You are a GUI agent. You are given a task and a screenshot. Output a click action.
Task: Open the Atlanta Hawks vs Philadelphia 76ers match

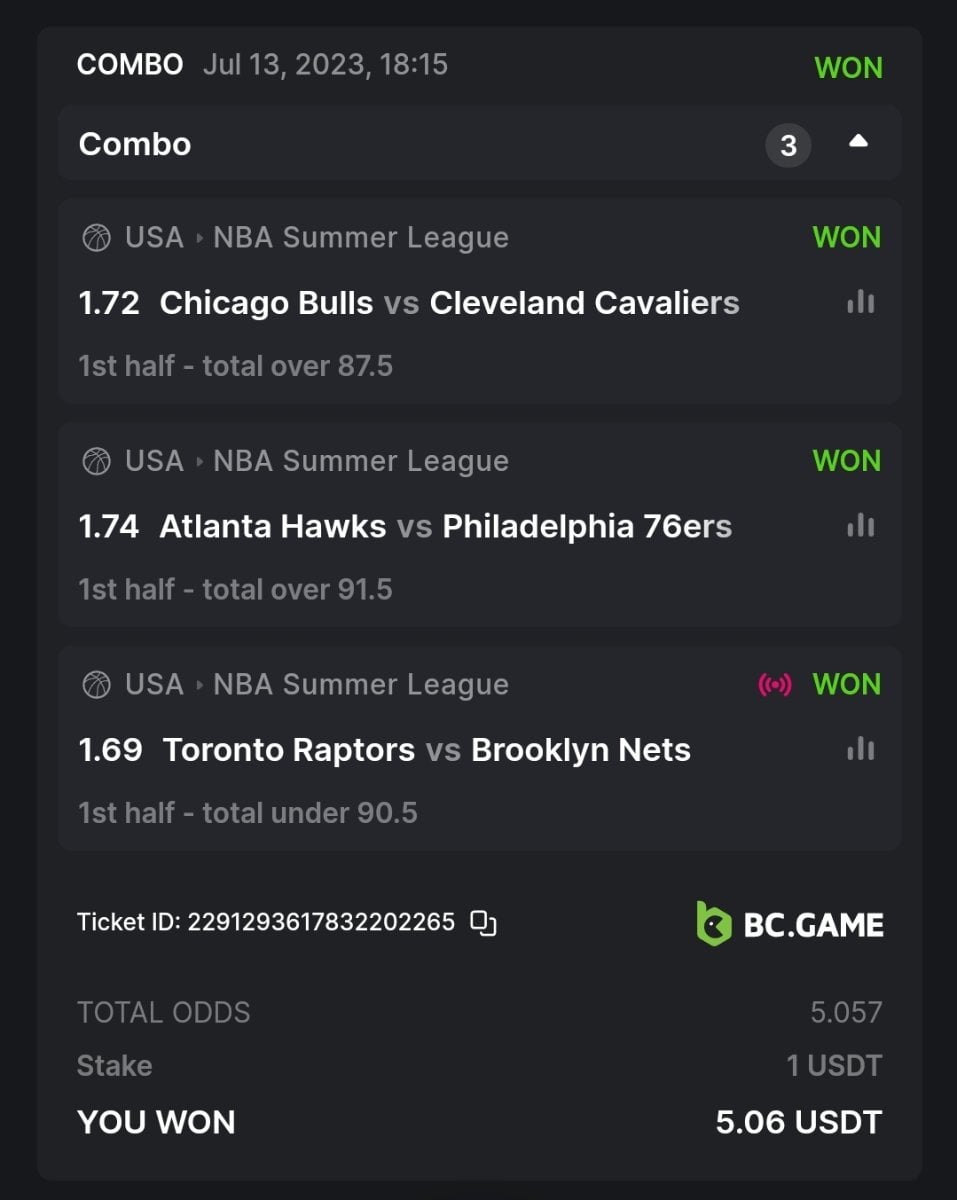[445, 526]
